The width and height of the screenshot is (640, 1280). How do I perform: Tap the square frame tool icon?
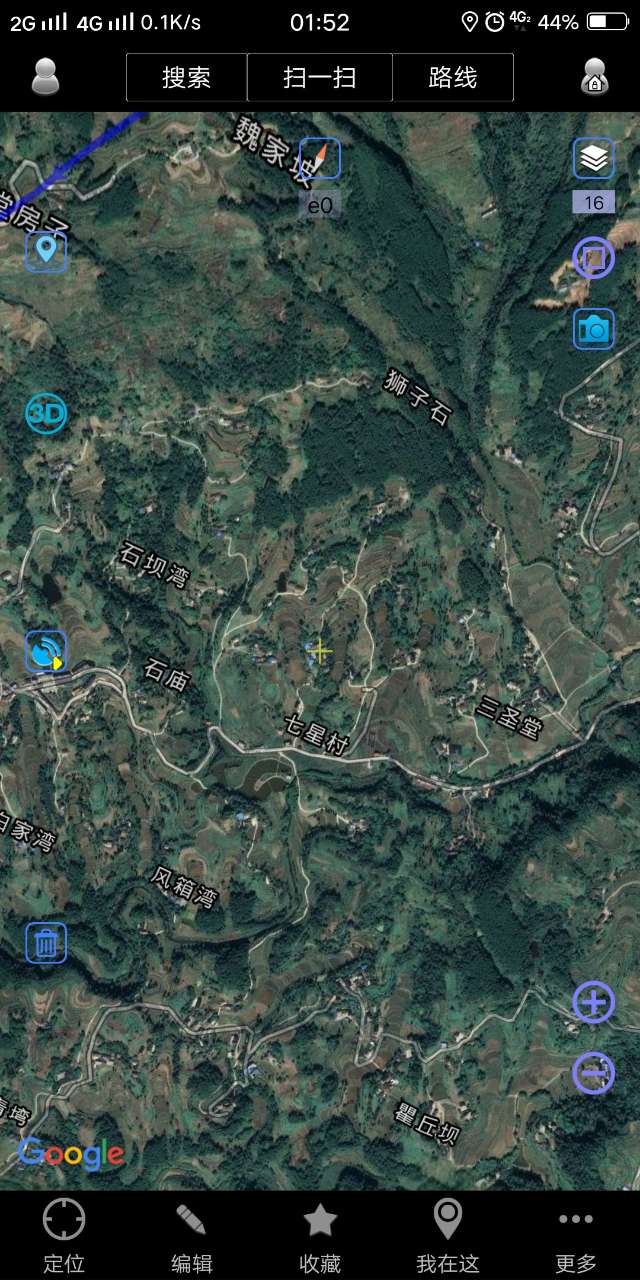(593, 258)
